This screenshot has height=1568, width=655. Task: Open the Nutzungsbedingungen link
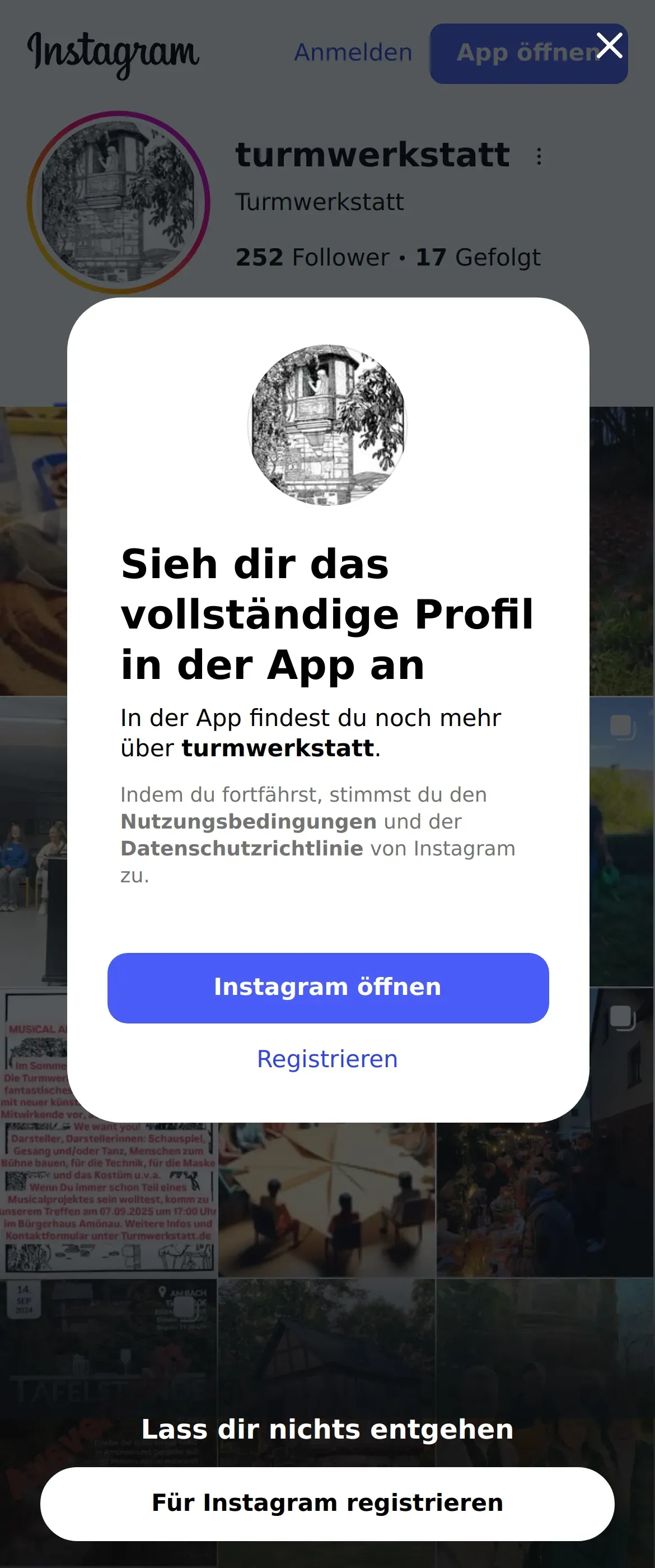pyautogui.click(x=249, y=821)
